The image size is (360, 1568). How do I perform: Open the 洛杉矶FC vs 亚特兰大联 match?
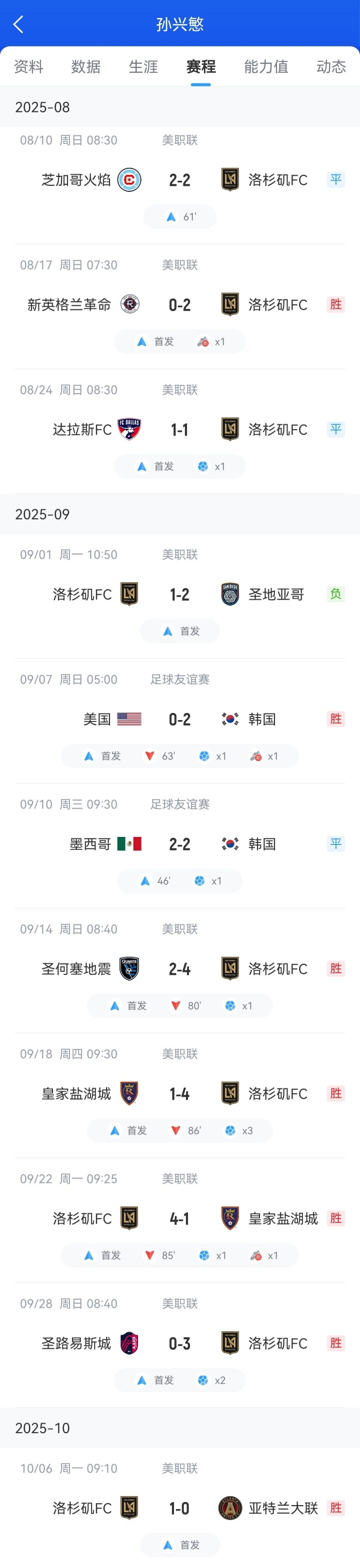179,1509
